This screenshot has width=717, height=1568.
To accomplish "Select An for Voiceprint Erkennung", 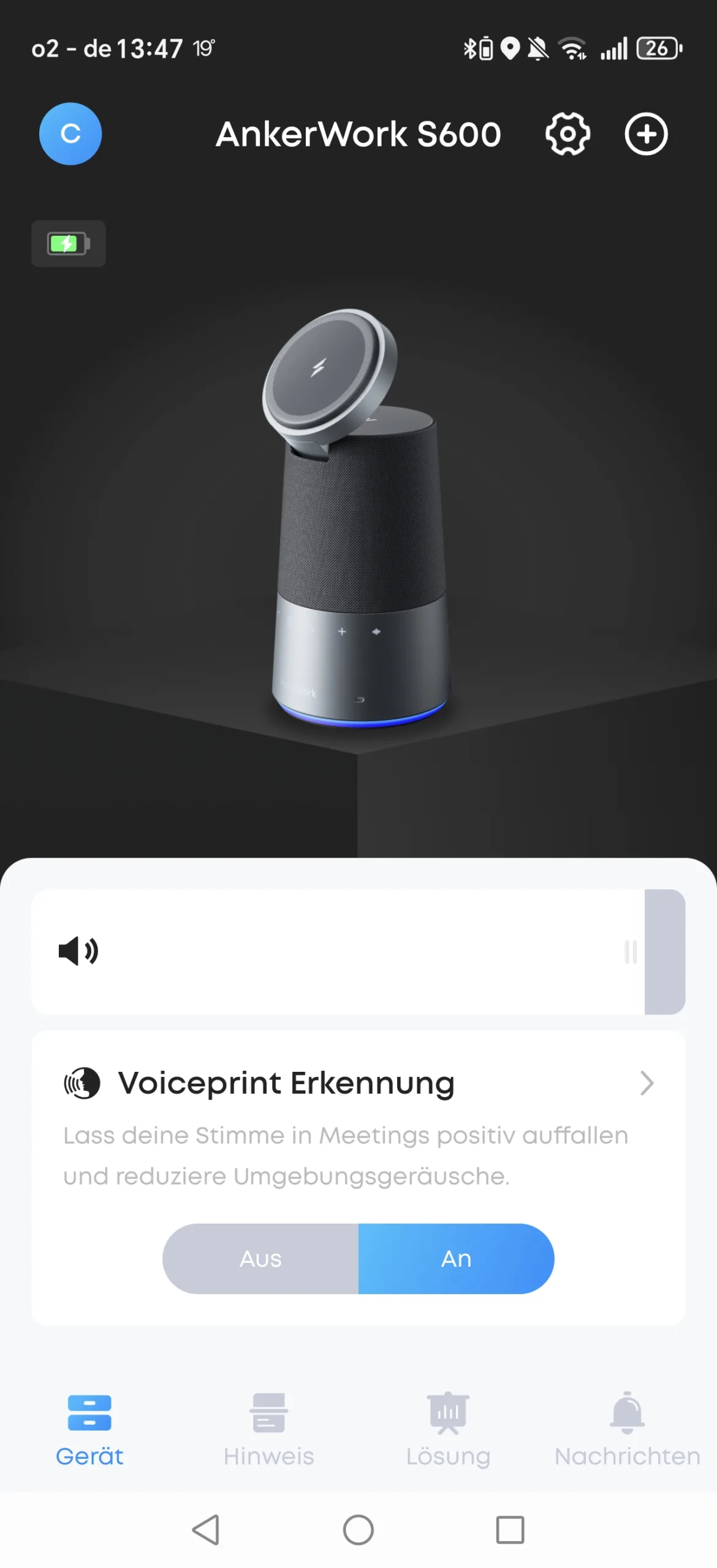I will click(457, 1259).
